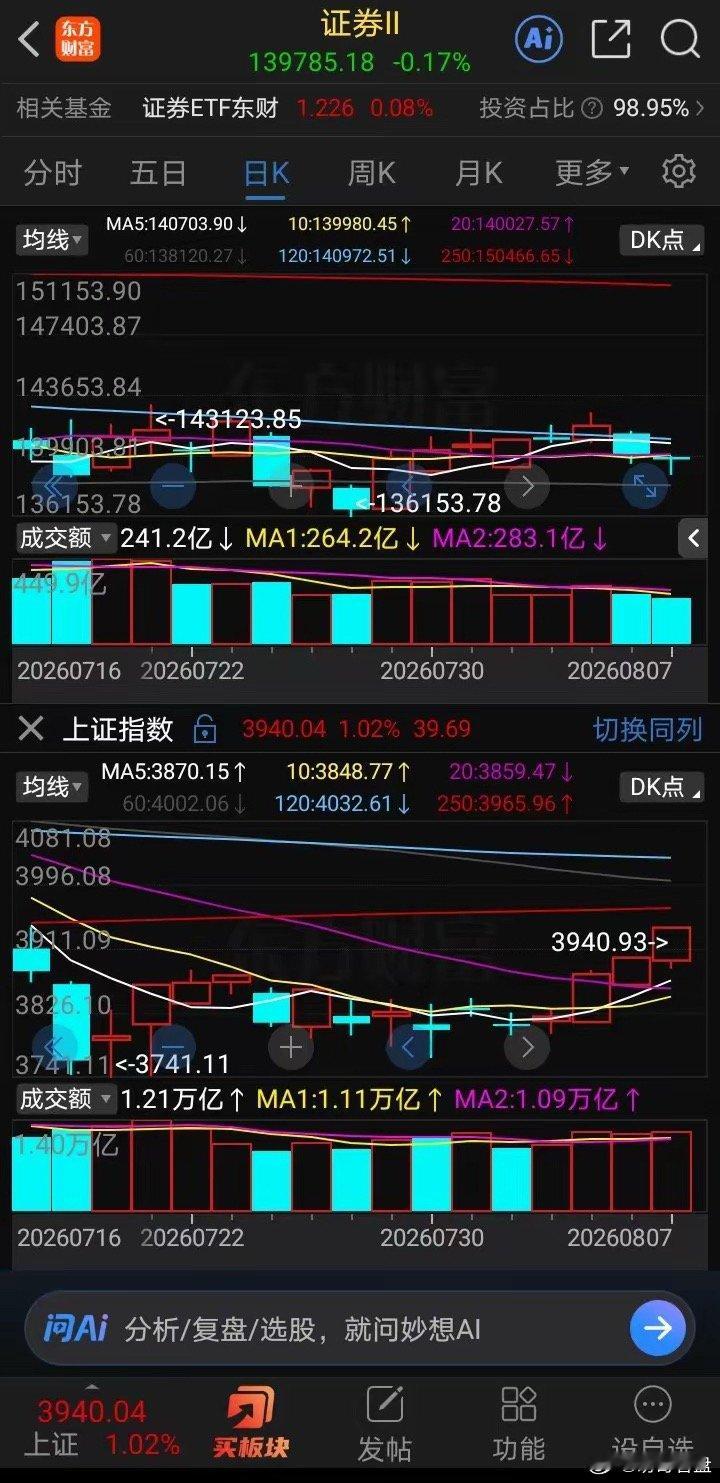
Task: Switch to the 分时 tab
Action: click(x=52, y=173)
